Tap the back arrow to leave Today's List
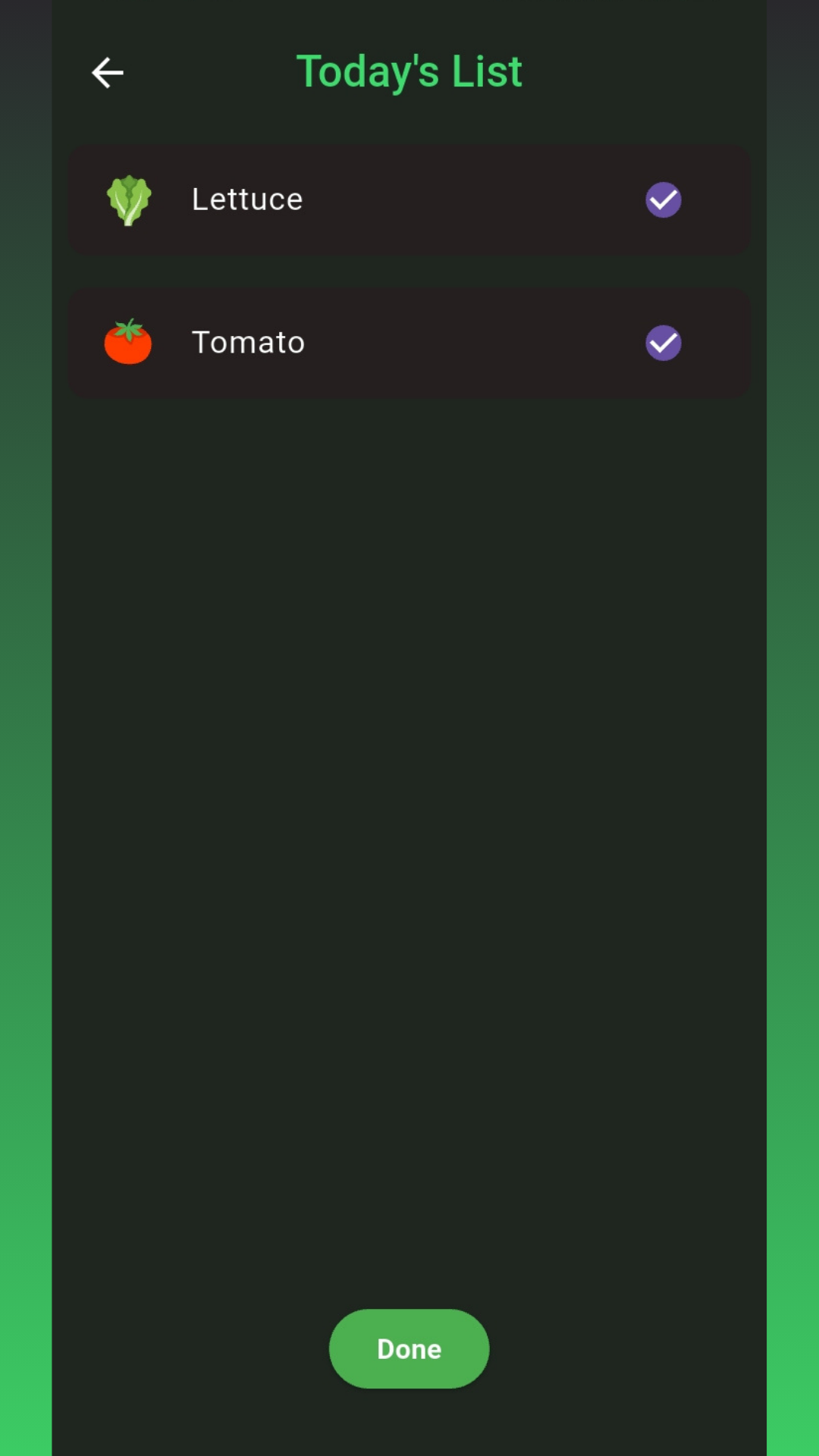This screenshot has width=819, height=1456. pyautogui.click(x=107, y=72)
